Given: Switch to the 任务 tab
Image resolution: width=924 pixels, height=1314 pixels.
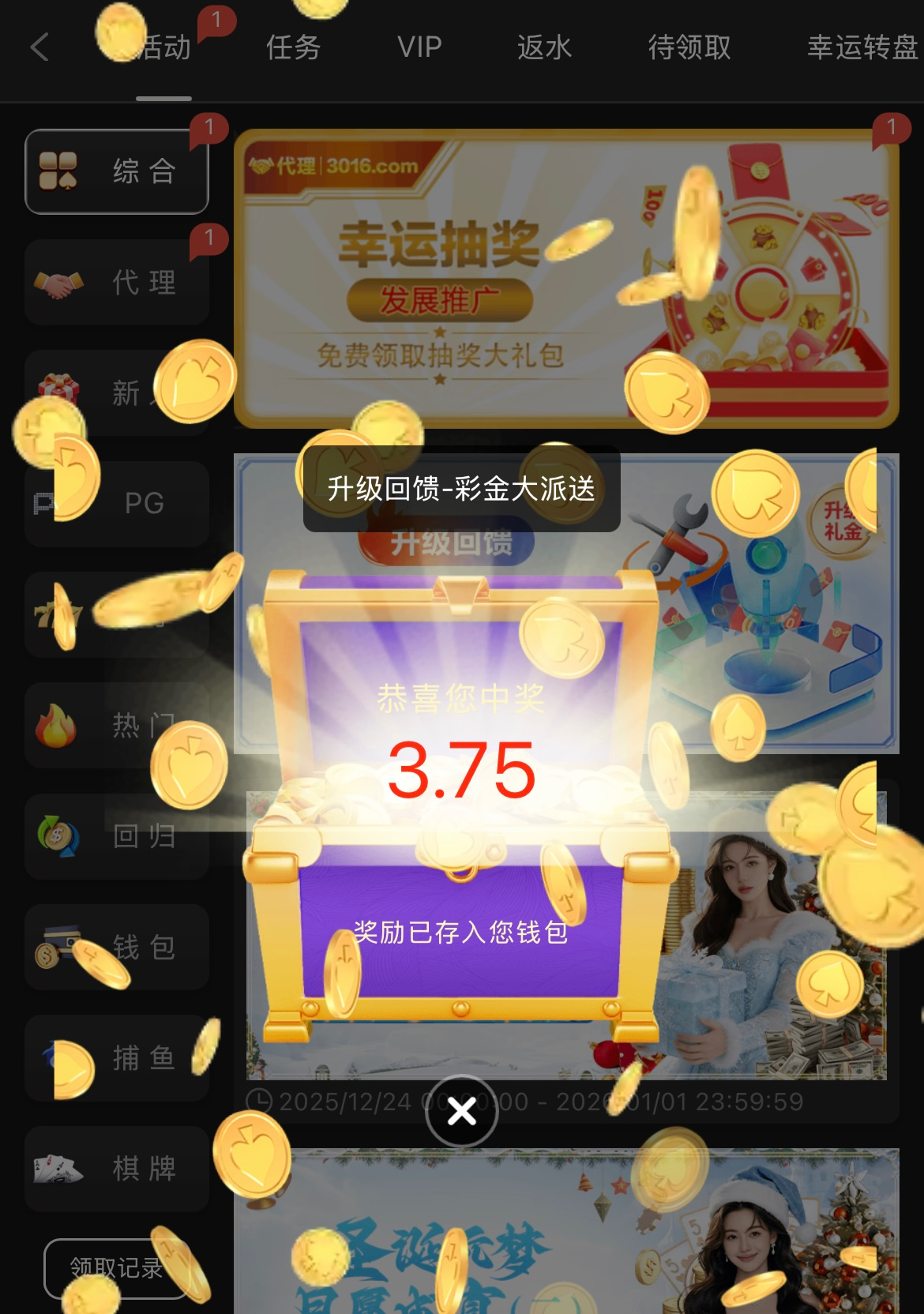Looking at the screenshot, I should pyautogui.click(x=293, y=47).
